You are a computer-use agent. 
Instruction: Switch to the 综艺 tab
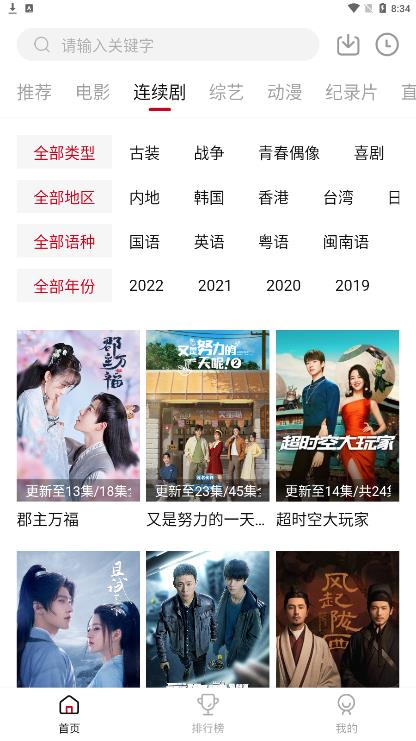click(x=226, y=92)
